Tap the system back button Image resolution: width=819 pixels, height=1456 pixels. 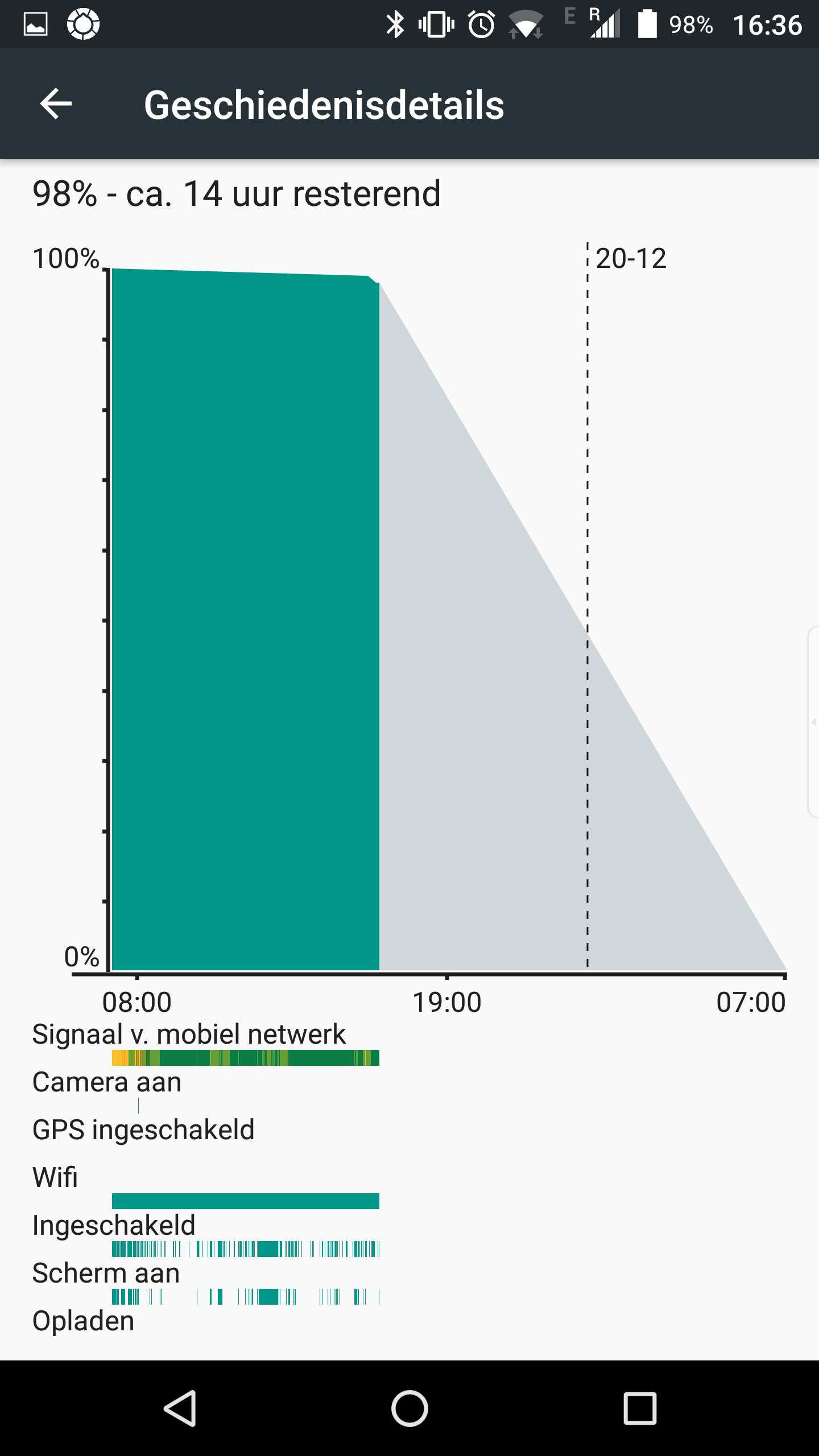(181, 1408)
